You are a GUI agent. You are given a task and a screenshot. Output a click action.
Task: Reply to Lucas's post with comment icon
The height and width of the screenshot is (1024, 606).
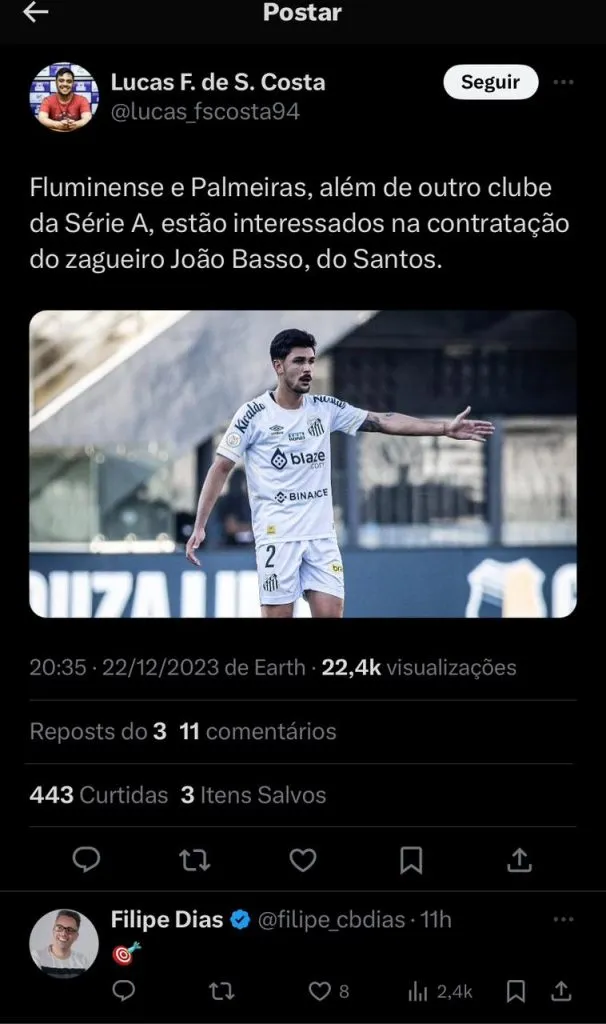[x=87, y=860]
